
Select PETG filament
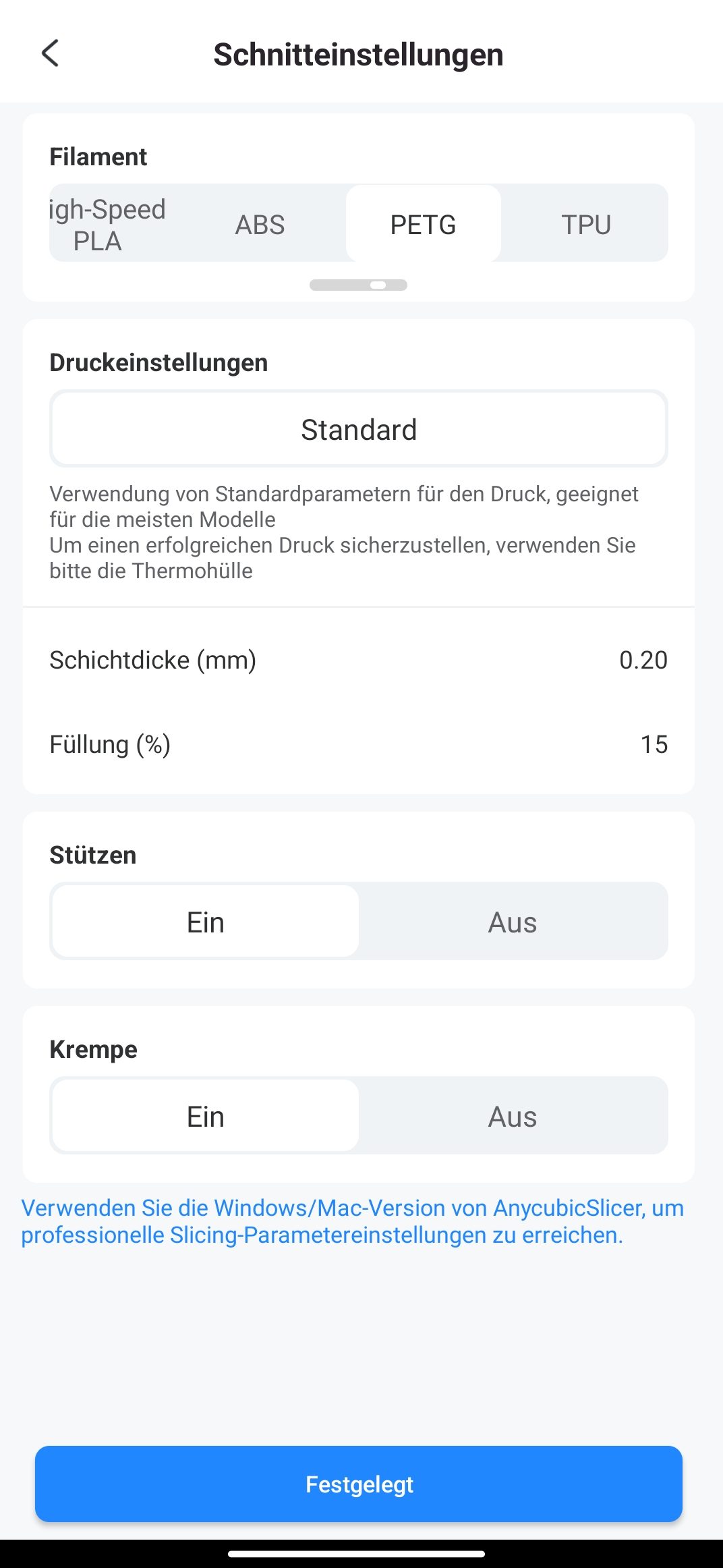point(424,224)
